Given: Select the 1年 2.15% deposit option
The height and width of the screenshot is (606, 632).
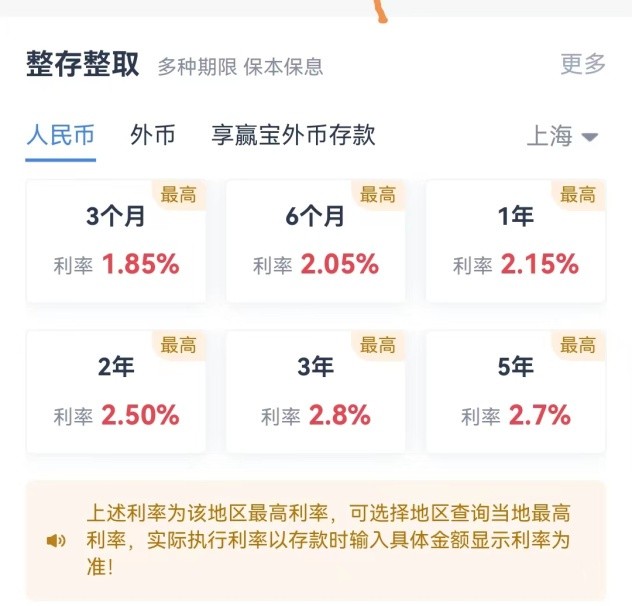Looking at the screenshot, I should [x=515, y=242].
